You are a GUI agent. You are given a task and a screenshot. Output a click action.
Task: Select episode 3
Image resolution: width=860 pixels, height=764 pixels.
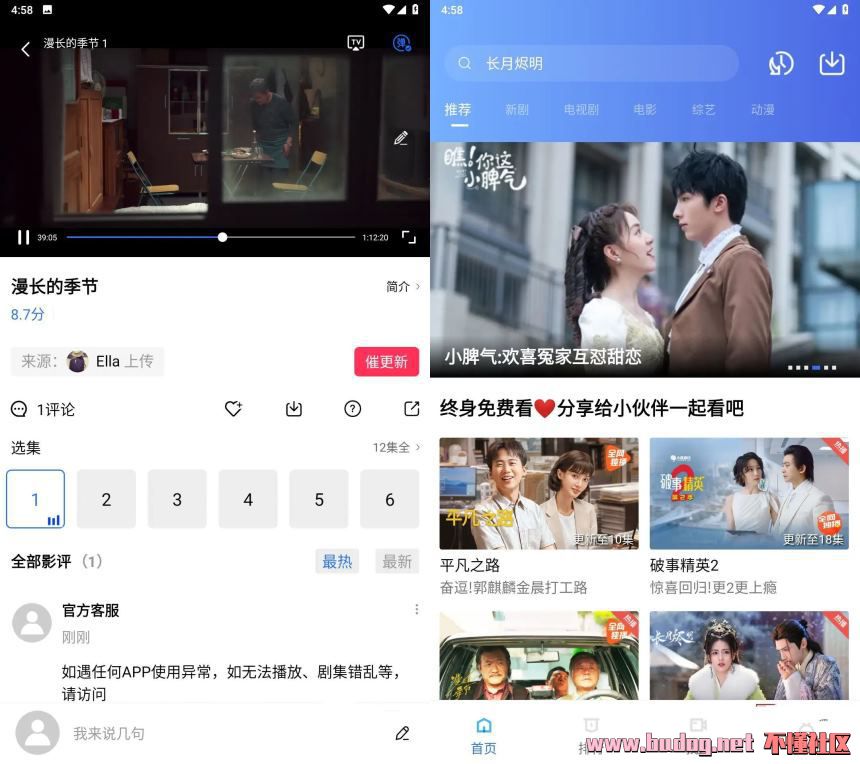(177, 499)
